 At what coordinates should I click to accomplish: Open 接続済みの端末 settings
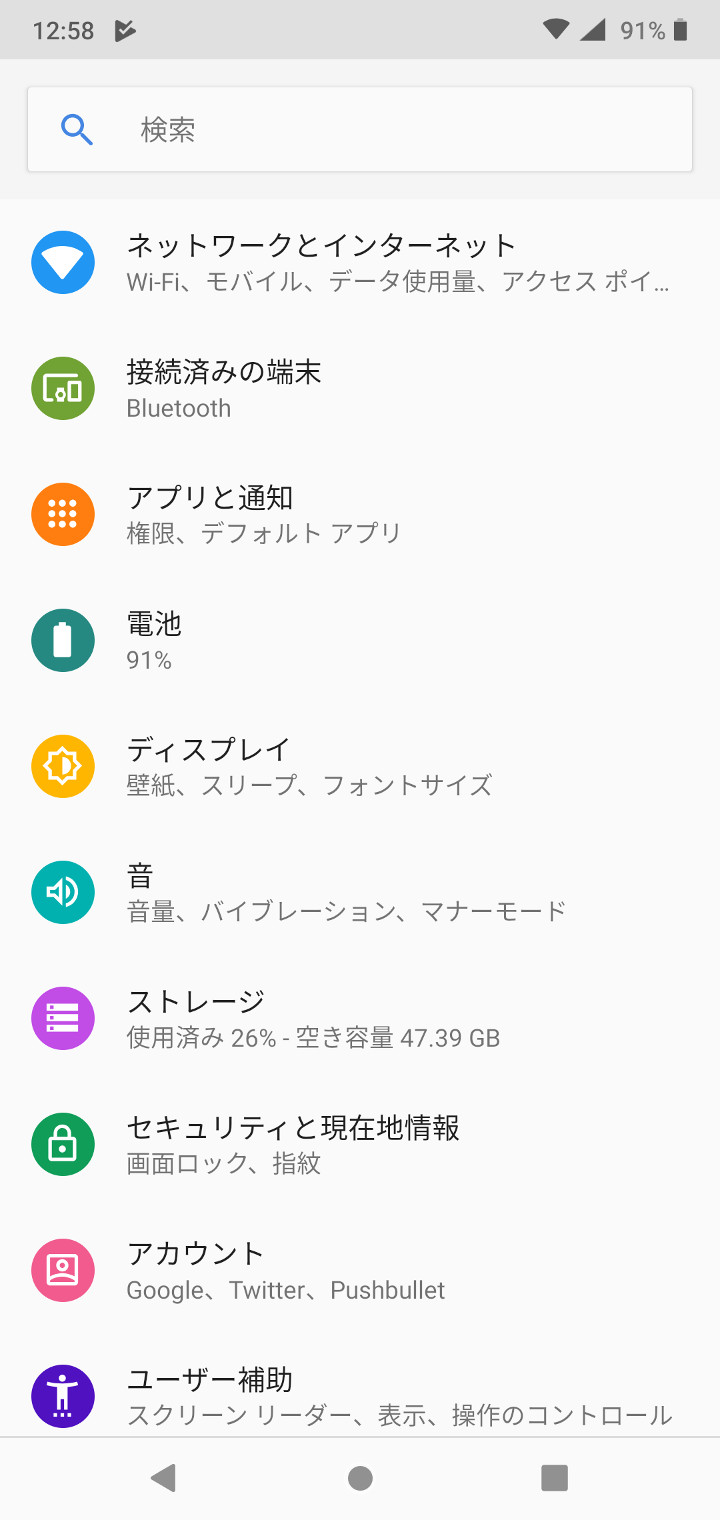pyautogui.click(x=360, y=388)
